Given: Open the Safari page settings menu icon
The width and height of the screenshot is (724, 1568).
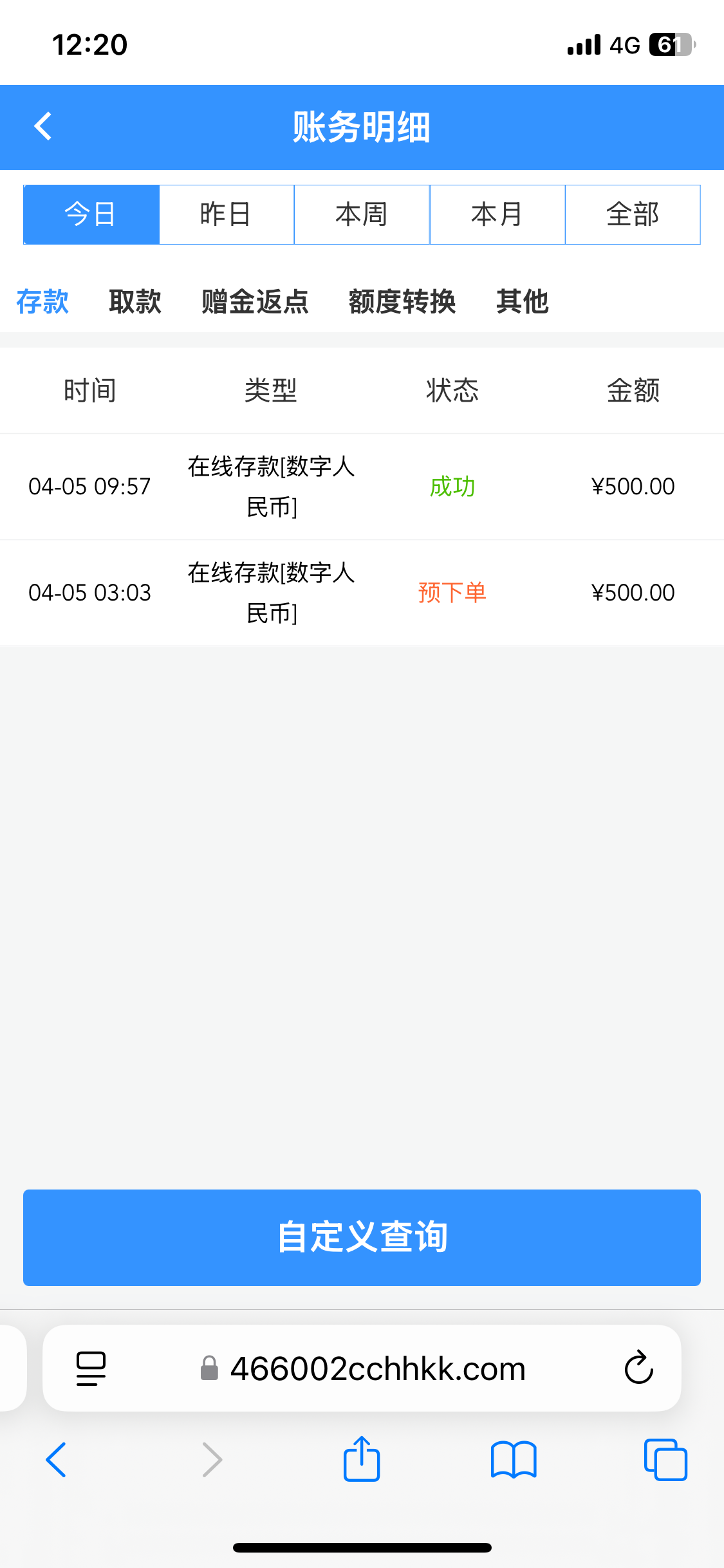Looking at the screenshot, I should [91, 1368].
